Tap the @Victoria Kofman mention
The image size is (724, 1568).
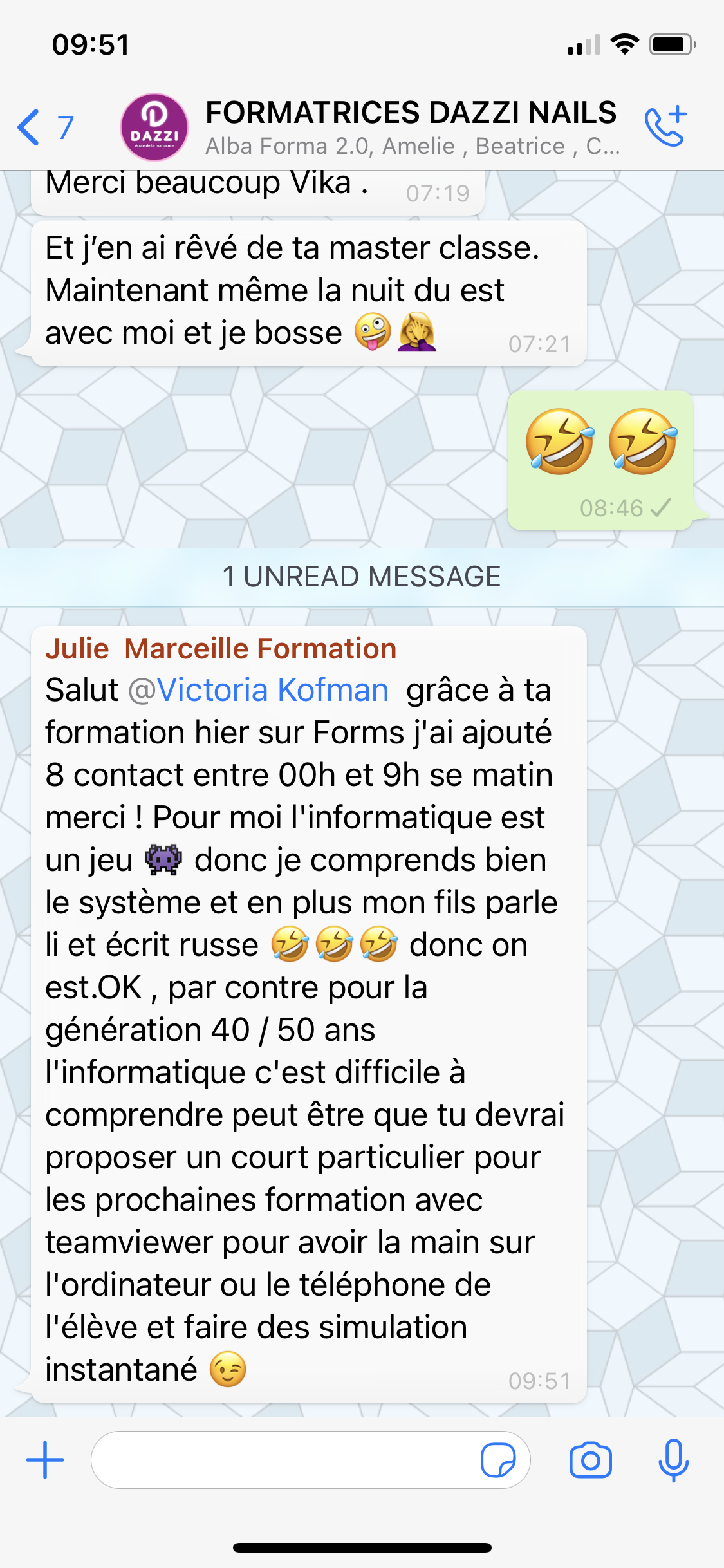pyautogui.click(x=259, y=690)
